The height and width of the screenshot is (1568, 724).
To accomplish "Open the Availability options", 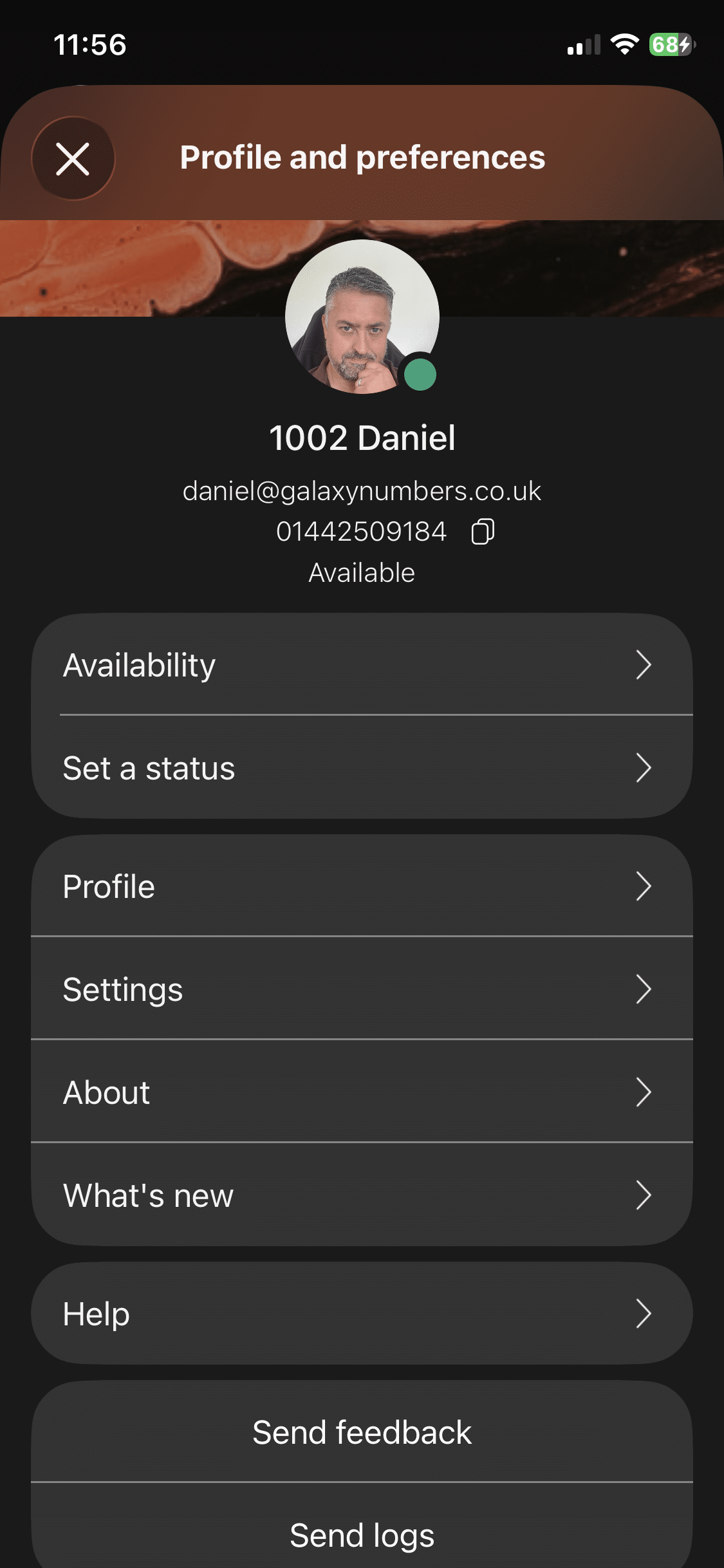I will click(362, 665).
